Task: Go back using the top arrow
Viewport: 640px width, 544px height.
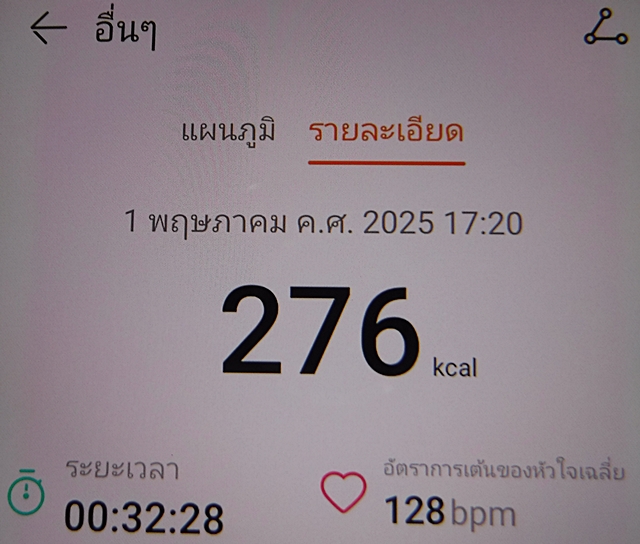Action: click(48, 29)
